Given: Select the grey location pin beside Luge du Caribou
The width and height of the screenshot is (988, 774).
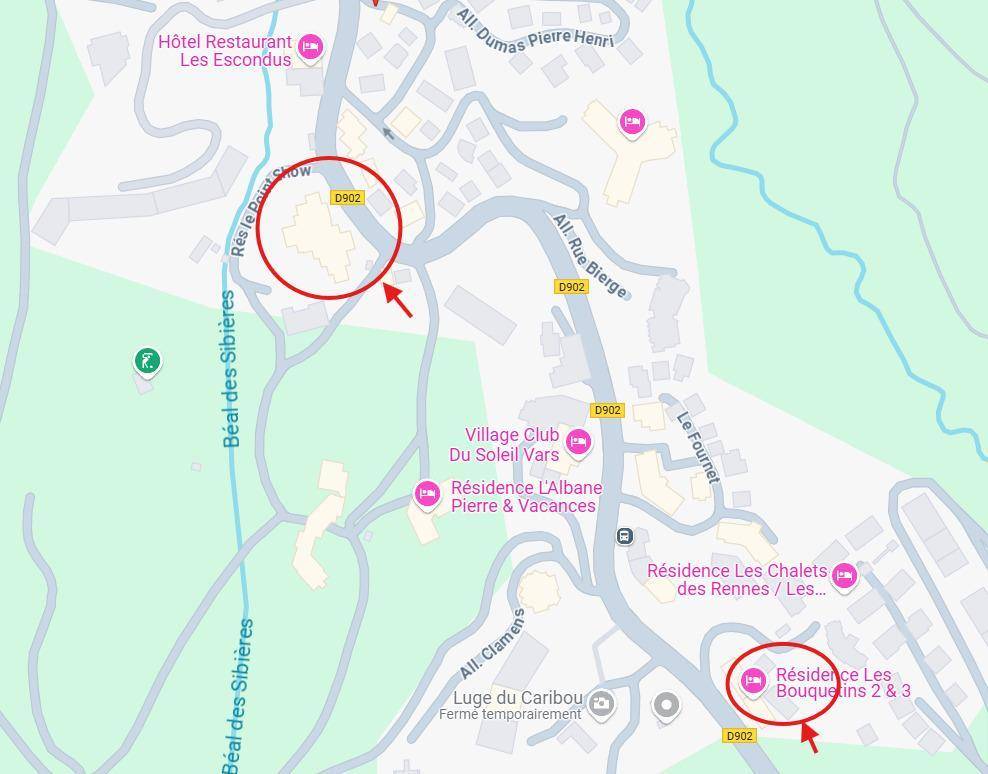Looking at the screenshot, I should (666, 706).
